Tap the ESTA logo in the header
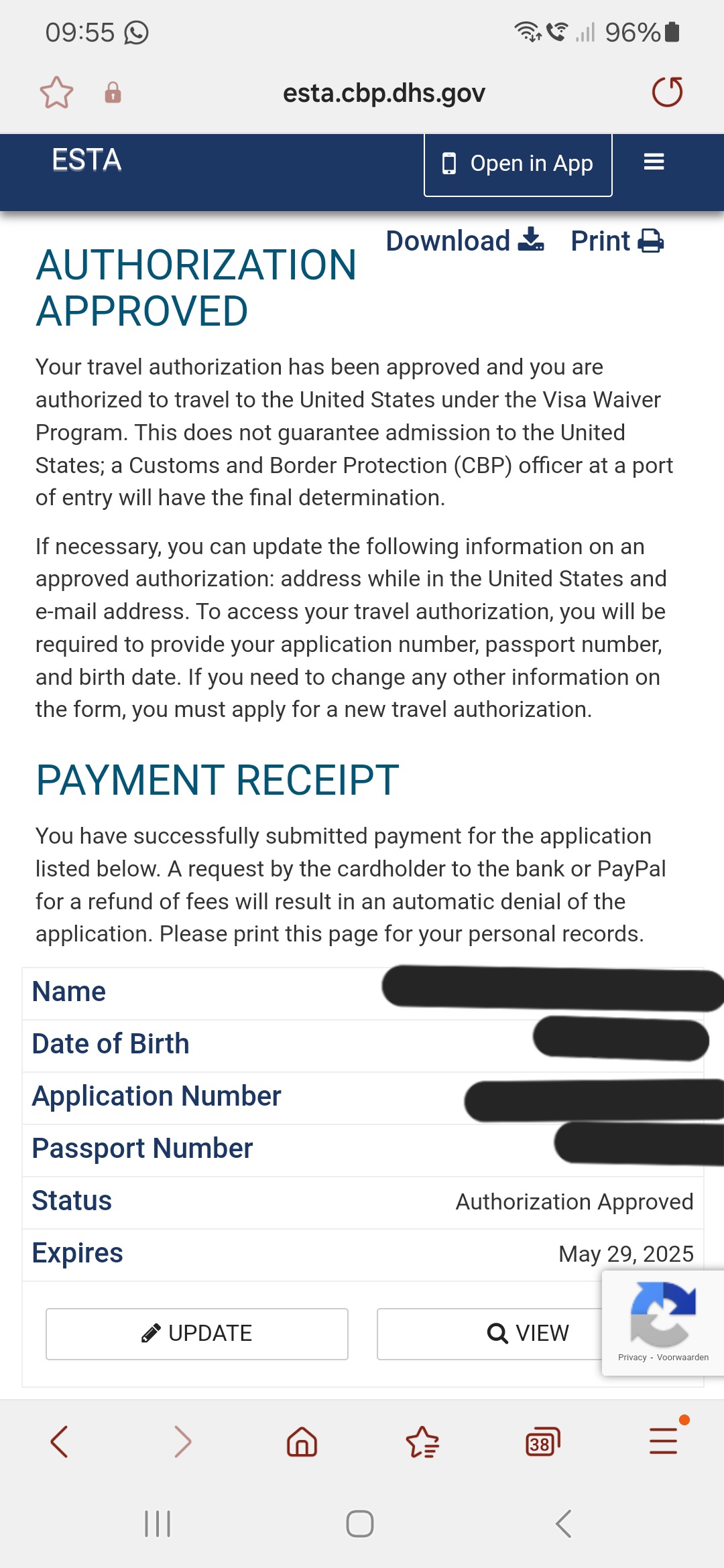Screen dimensions: 724x1568 pos(87,161)
